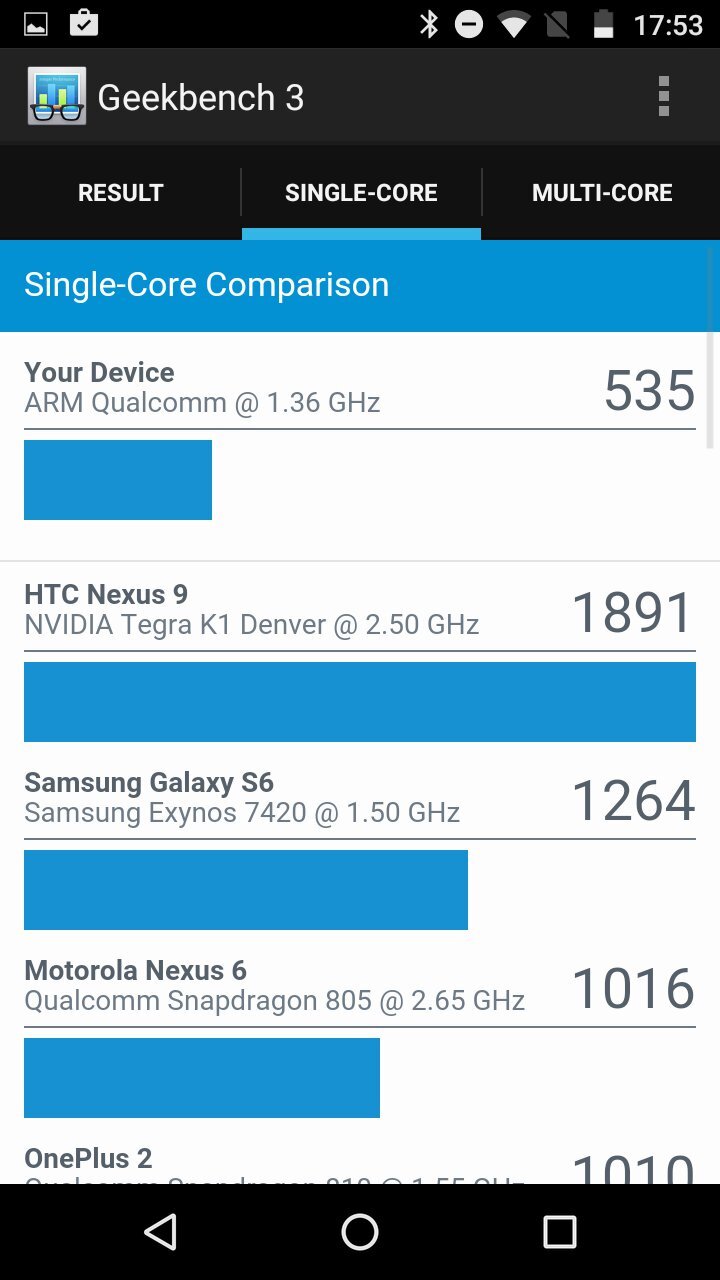Open the recent apps view
The width and height of the screenshot is (720, 1280).
(560, 1232)
